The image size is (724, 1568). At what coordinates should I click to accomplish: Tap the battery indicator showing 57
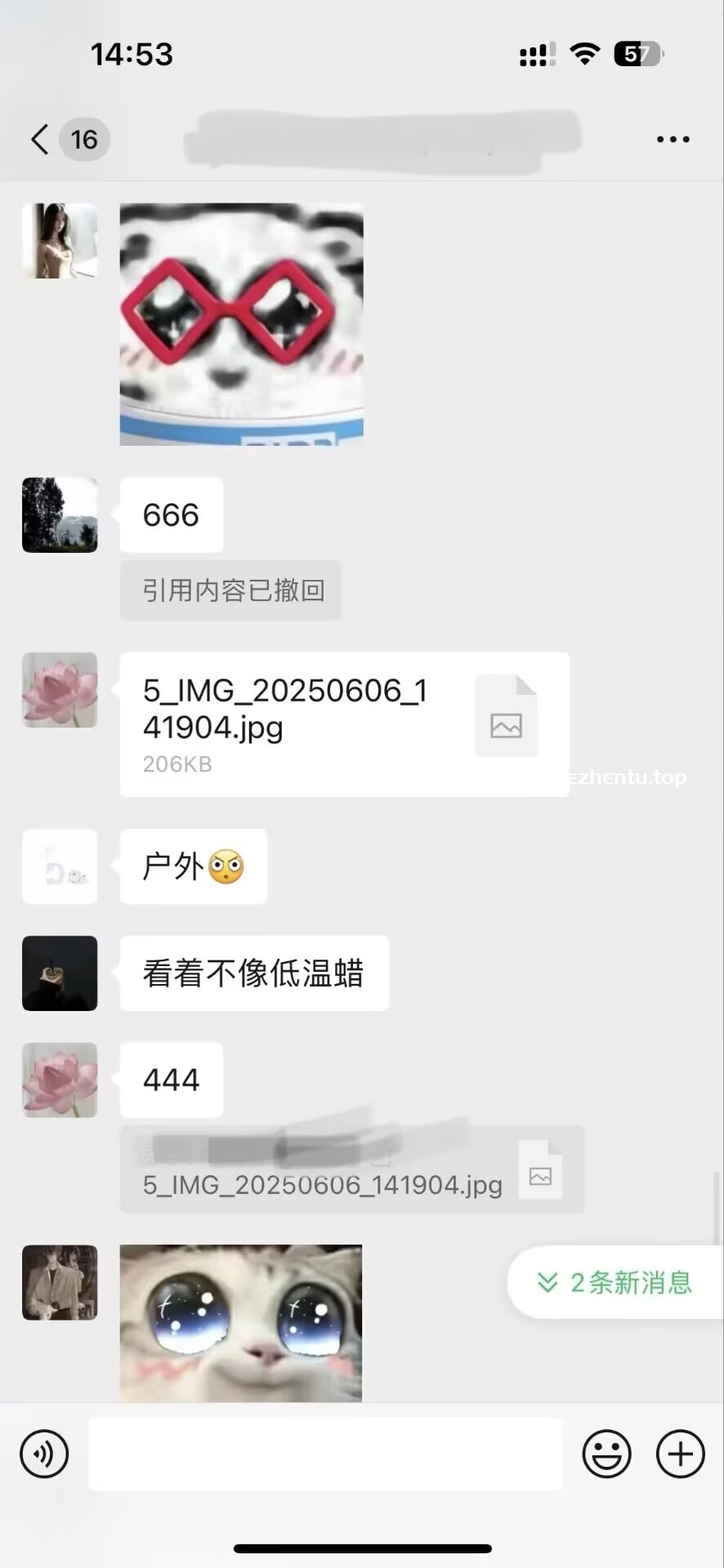pyautogui.click(x=637, y=53)
